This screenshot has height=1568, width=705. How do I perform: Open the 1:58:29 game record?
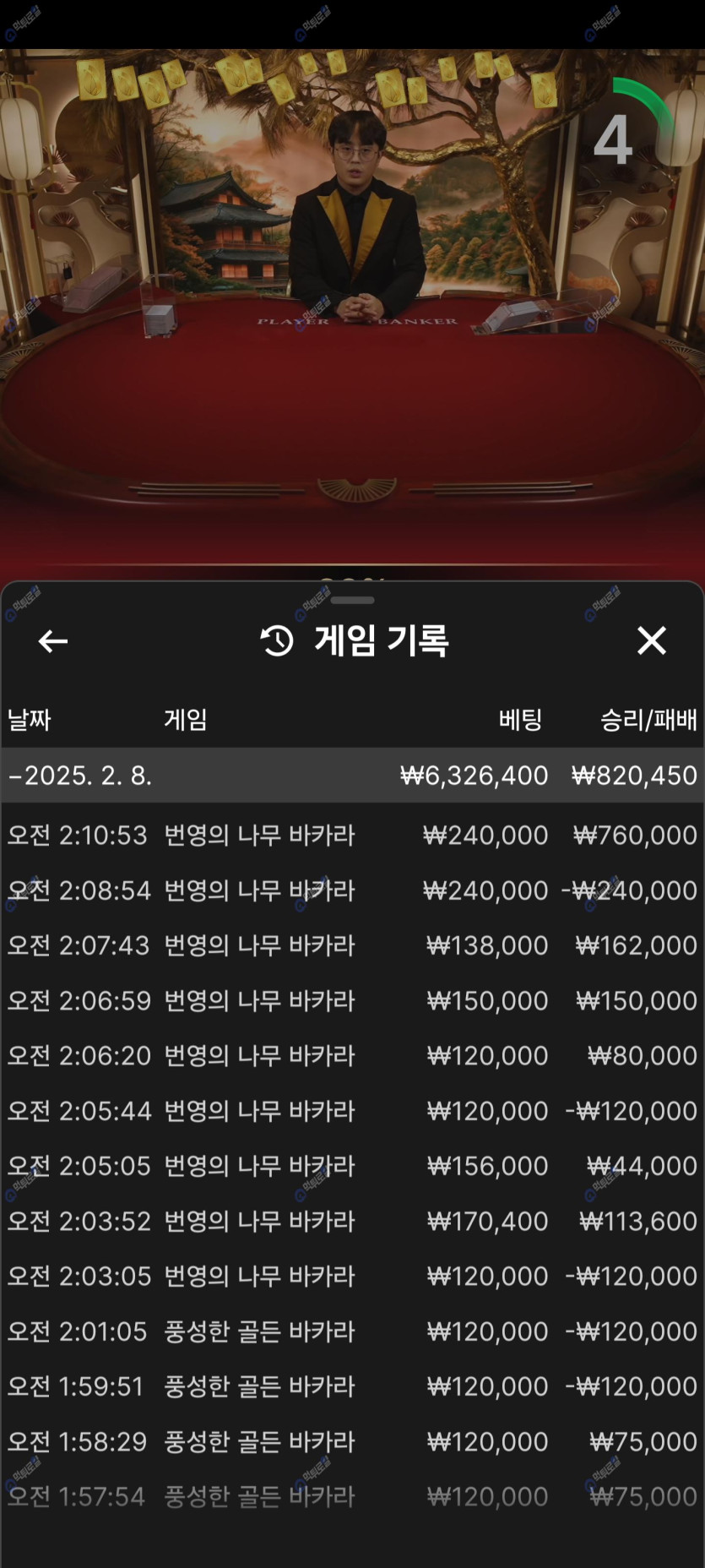point(352,1442)
